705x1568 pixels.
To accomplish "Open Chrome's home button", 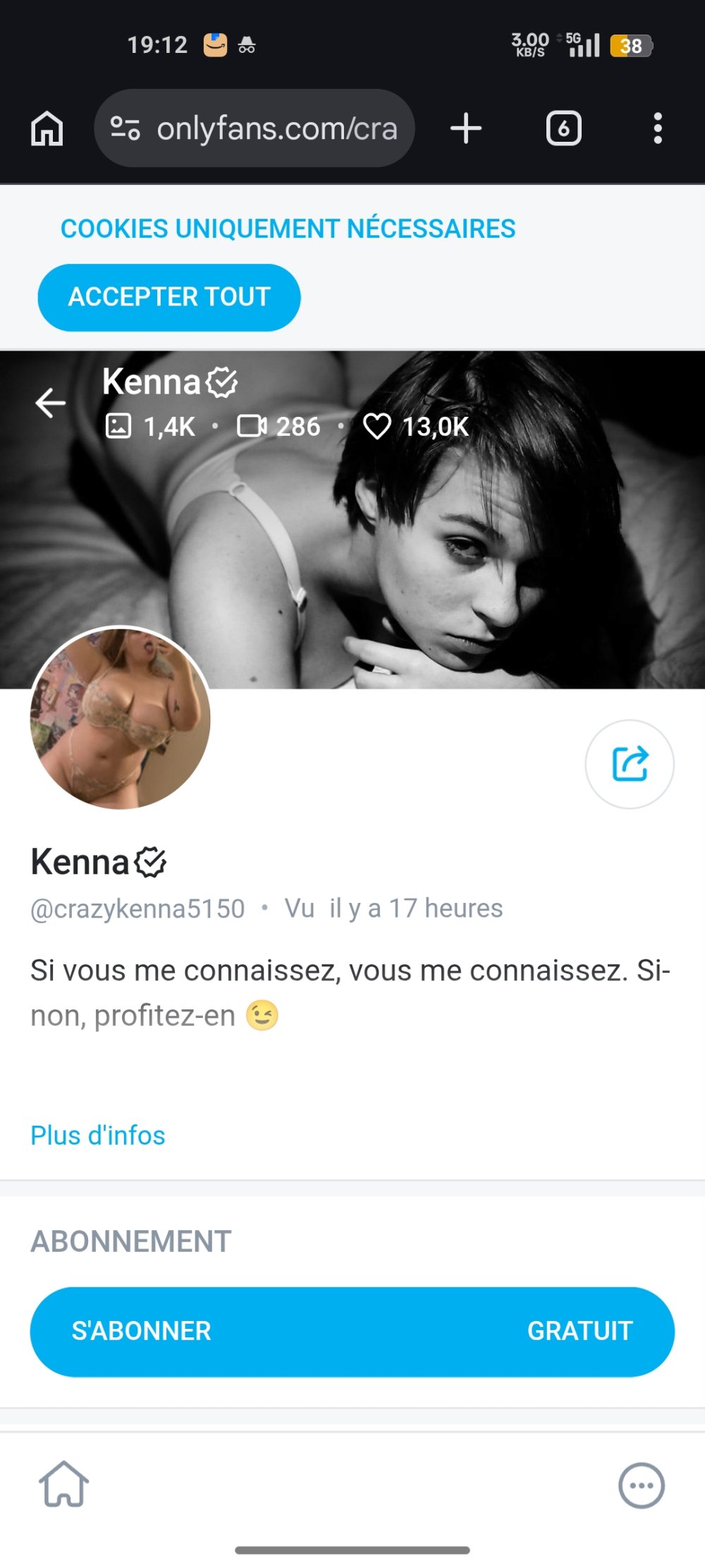I will (x=47, y=128).
